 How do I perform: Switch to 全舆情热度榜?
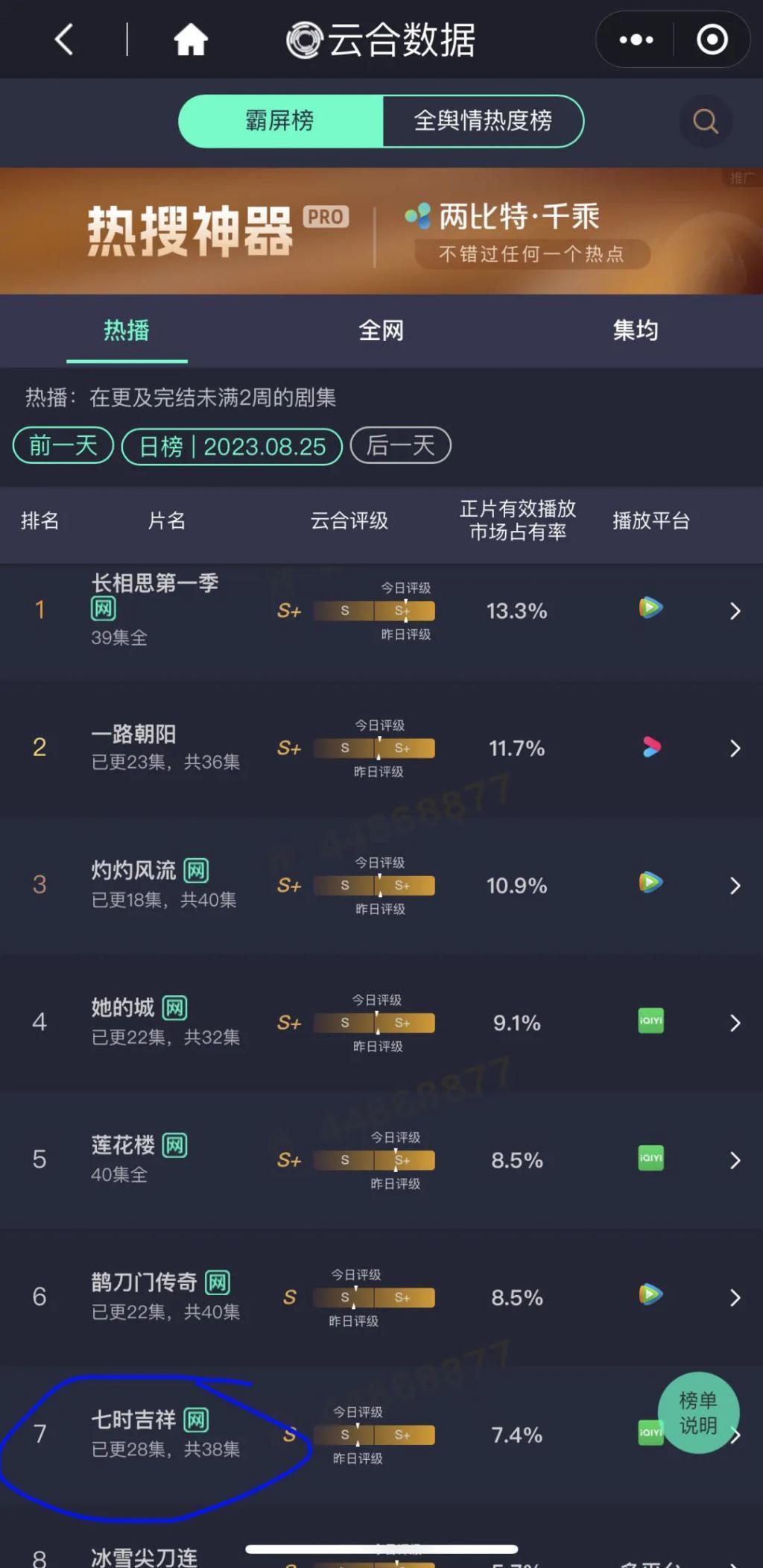pos(483,121)
